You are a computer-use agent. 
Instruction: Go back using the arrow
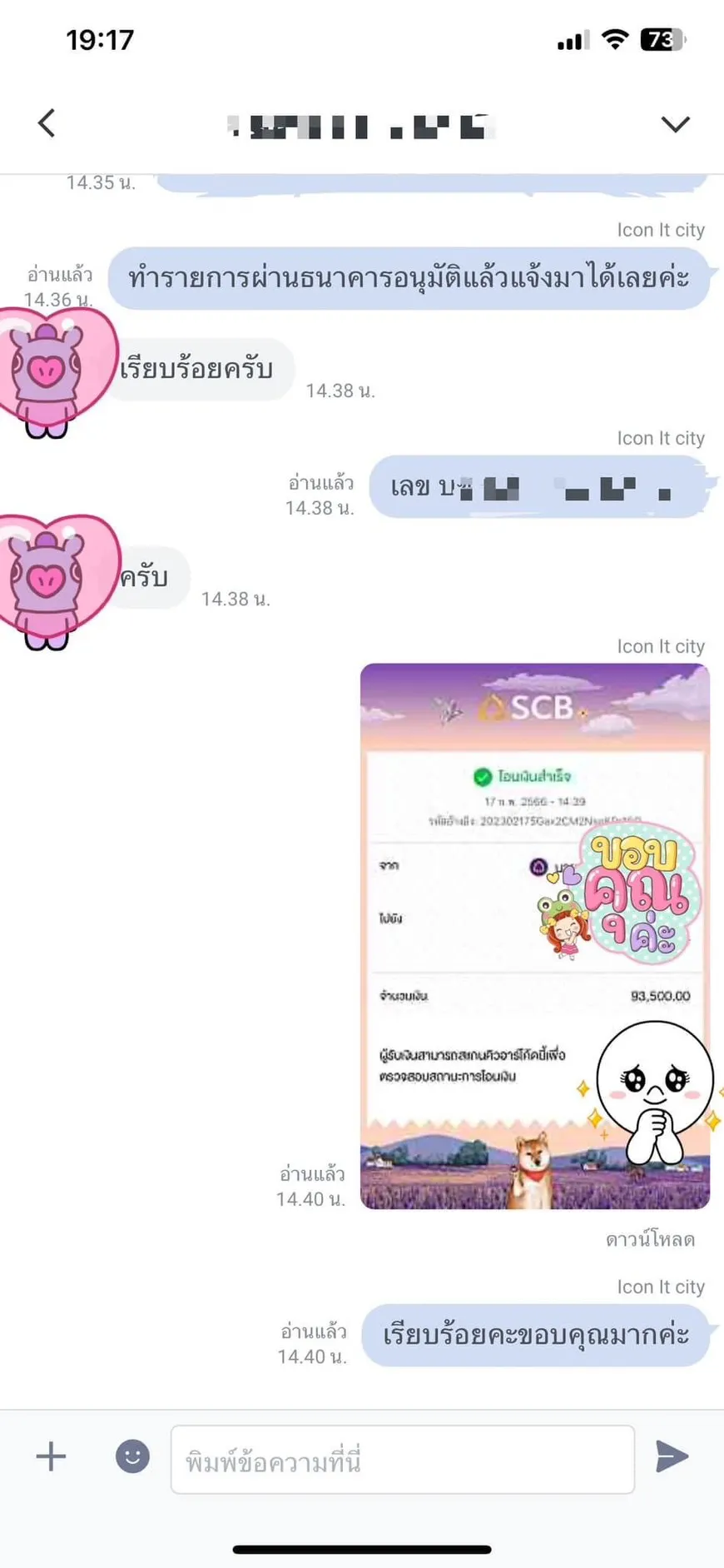click(x=47, y=123)
